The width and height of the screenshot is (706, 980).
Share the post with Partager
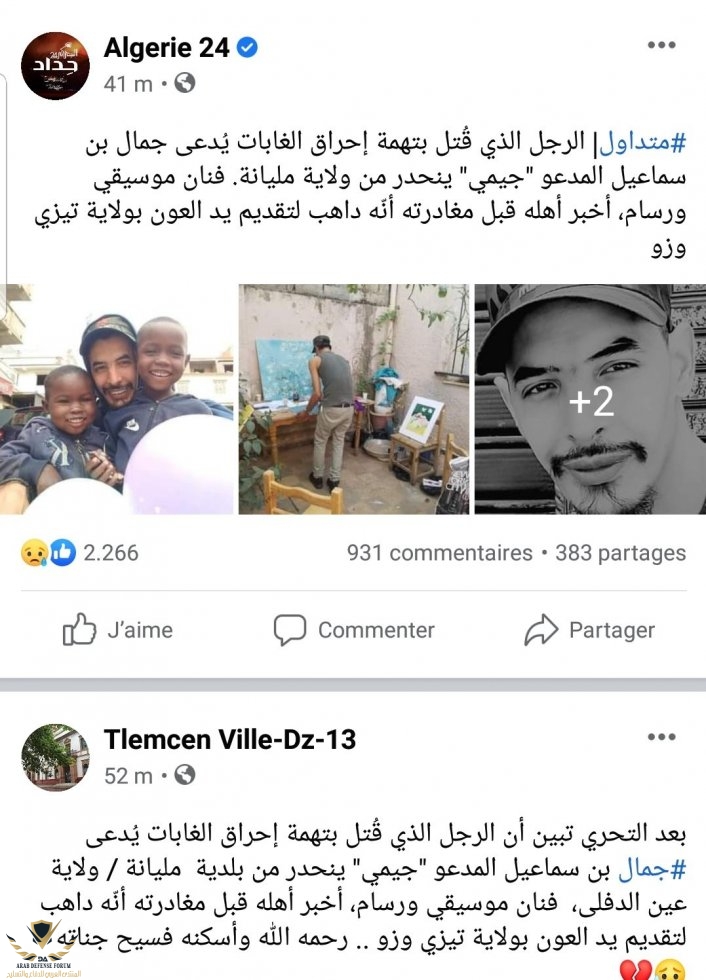click(x=590, y=630)
